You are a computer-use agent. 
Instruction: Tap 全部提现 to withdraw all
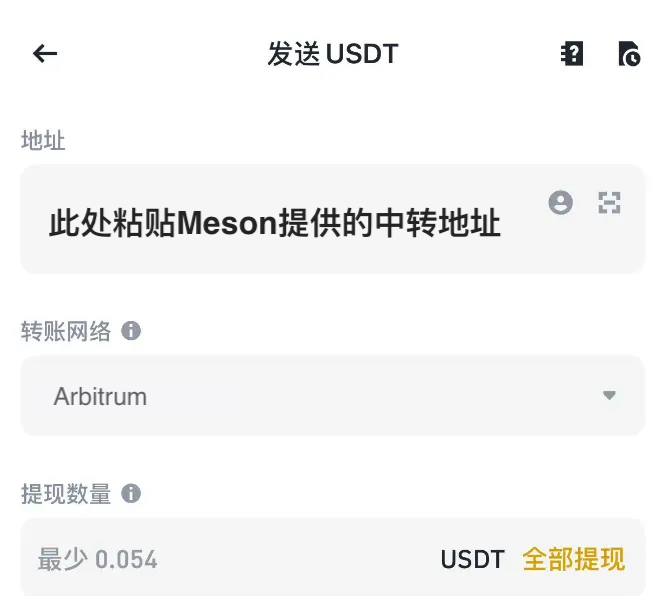tap(573, 559)
